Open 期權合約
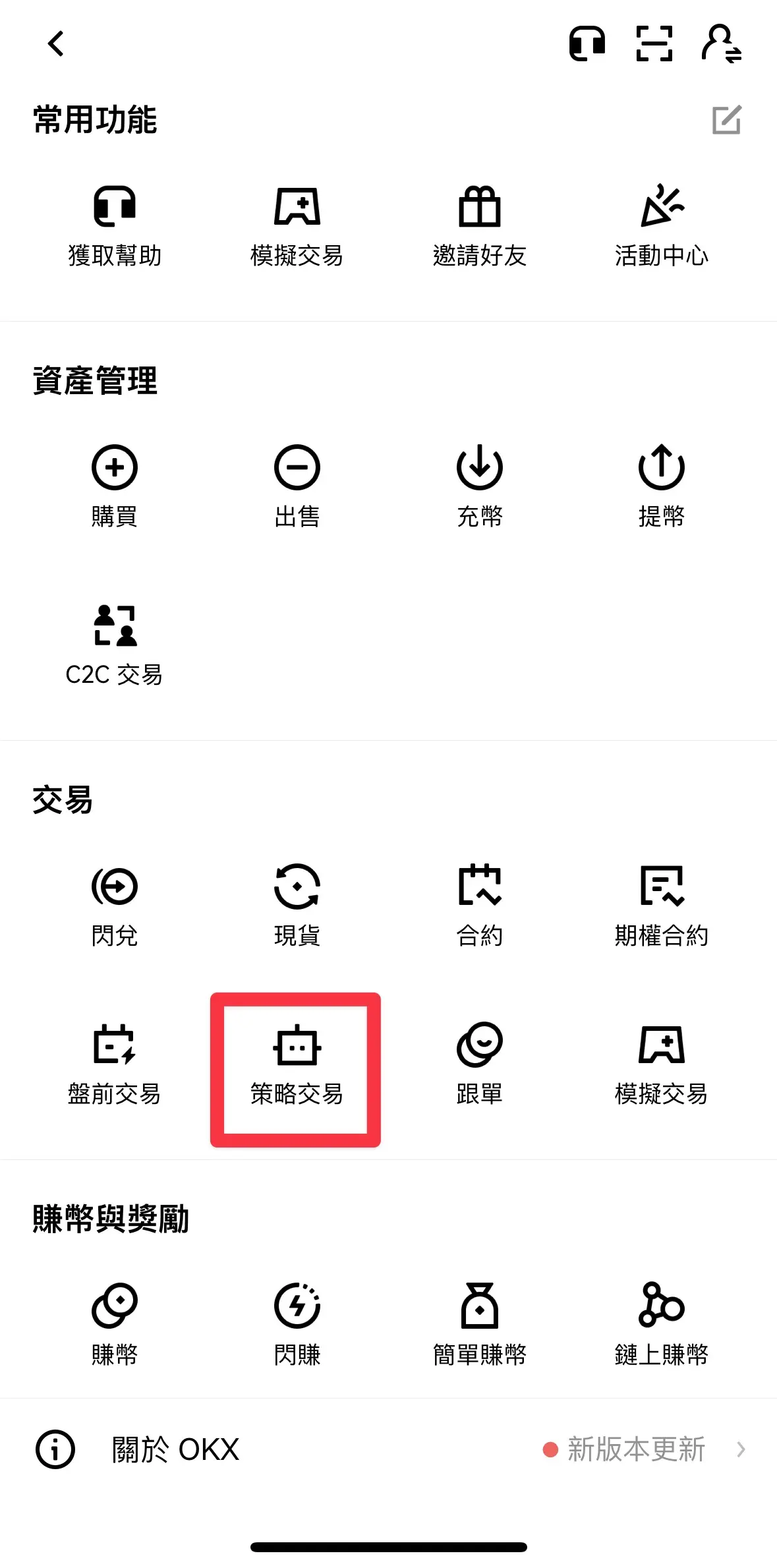 (661, 906)
